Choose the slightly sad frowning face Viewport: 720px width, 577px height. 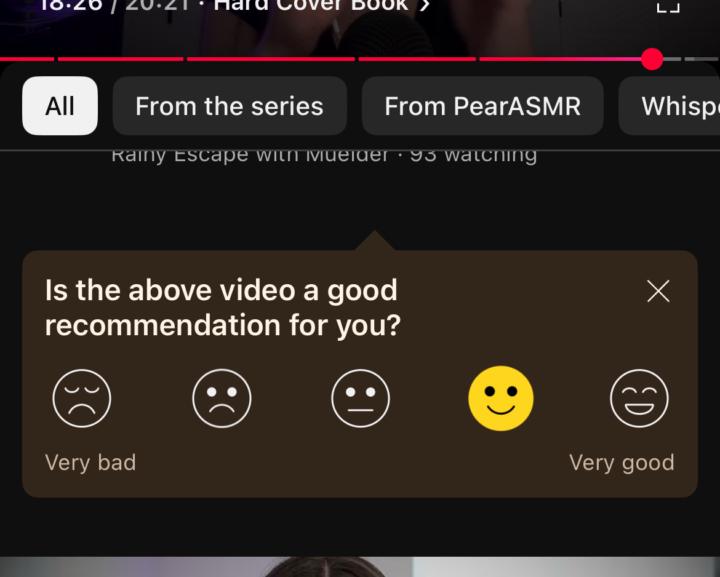tap(221, 398)
